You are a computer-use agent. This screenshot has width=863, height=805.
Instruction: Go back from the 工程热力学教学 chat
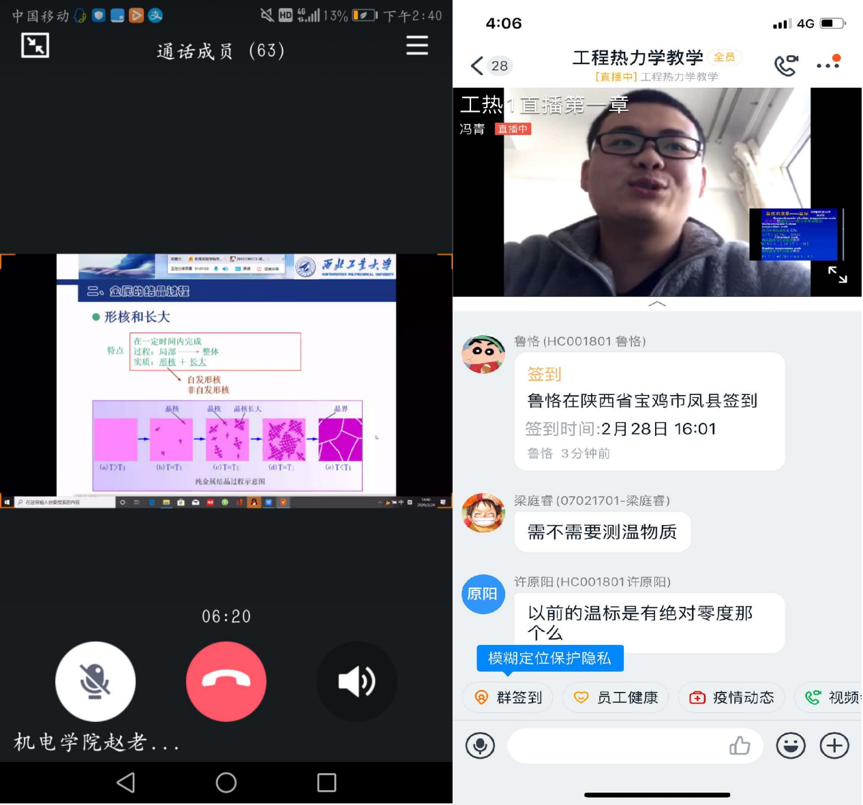tap(478, 66)
